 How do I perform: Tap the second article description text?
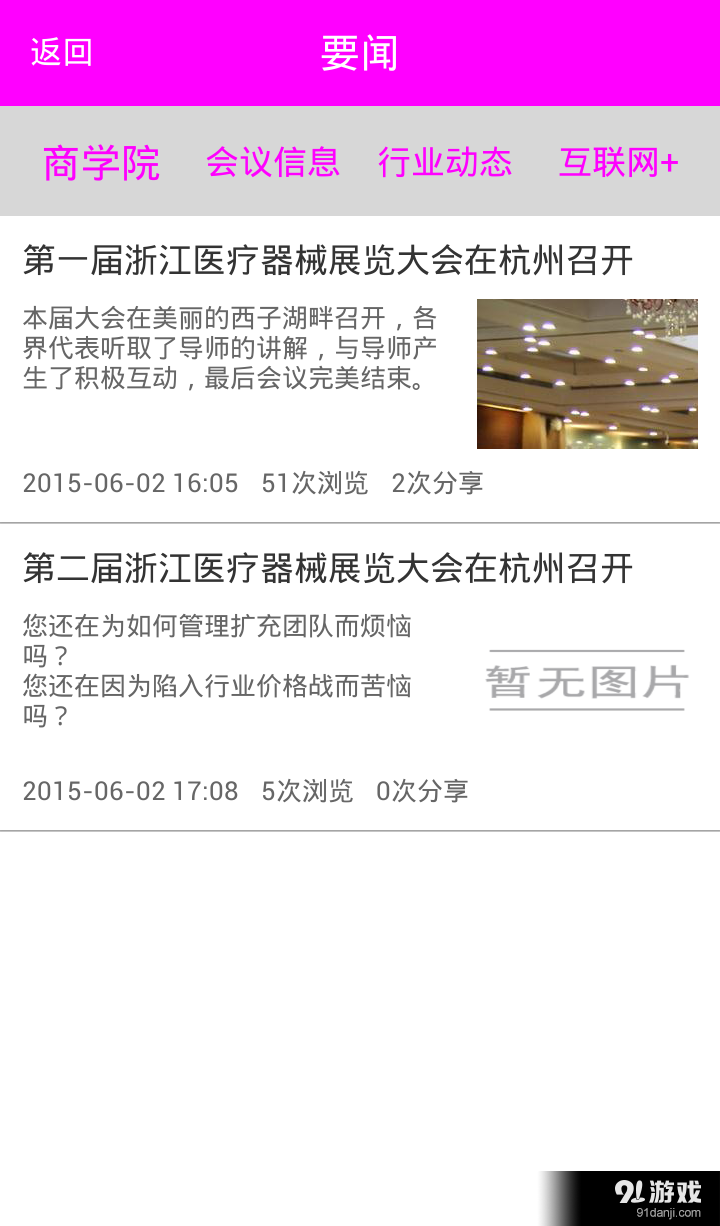(x=218, y=666)
